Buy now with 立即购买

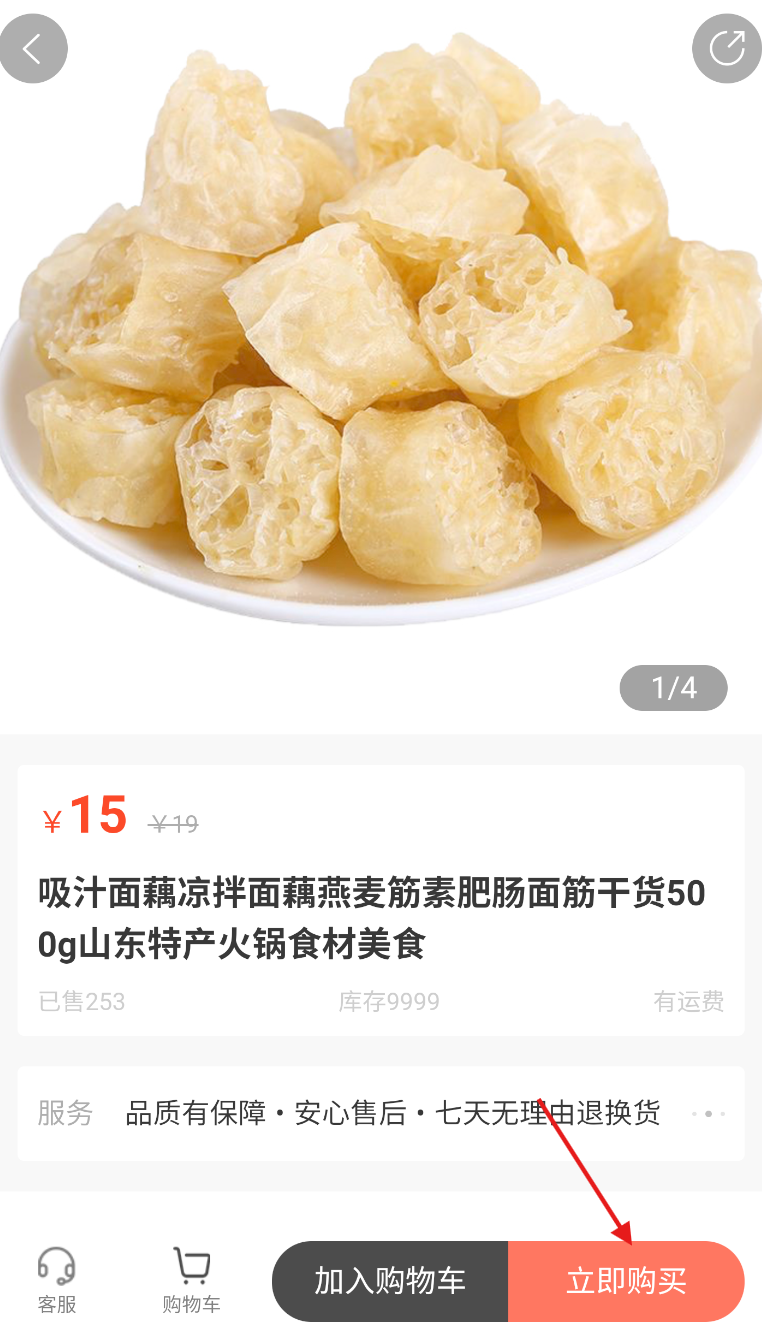click(x=627, y=1281)
